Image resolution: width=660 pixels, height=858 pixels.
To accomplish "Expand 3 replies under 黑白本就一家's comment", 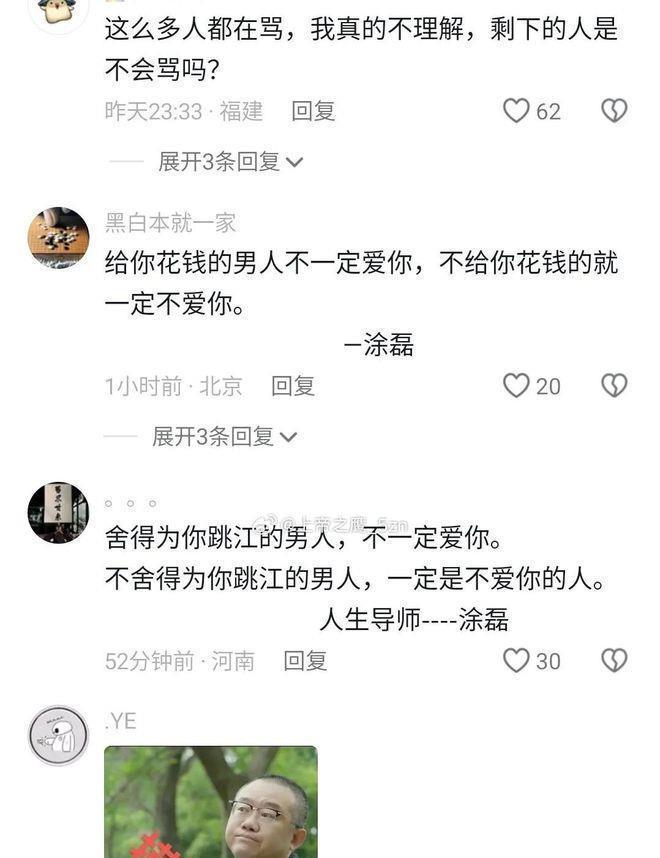I will [224, 437].
